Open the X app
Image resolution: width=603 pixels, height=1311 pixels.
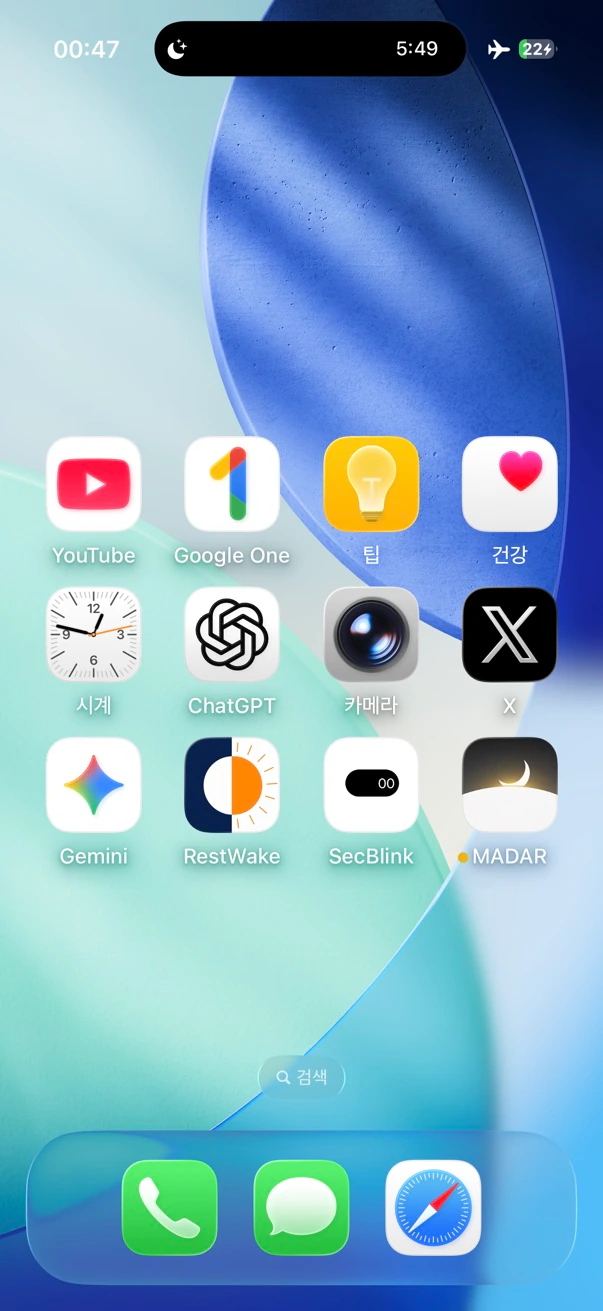(x=510, y=634)
